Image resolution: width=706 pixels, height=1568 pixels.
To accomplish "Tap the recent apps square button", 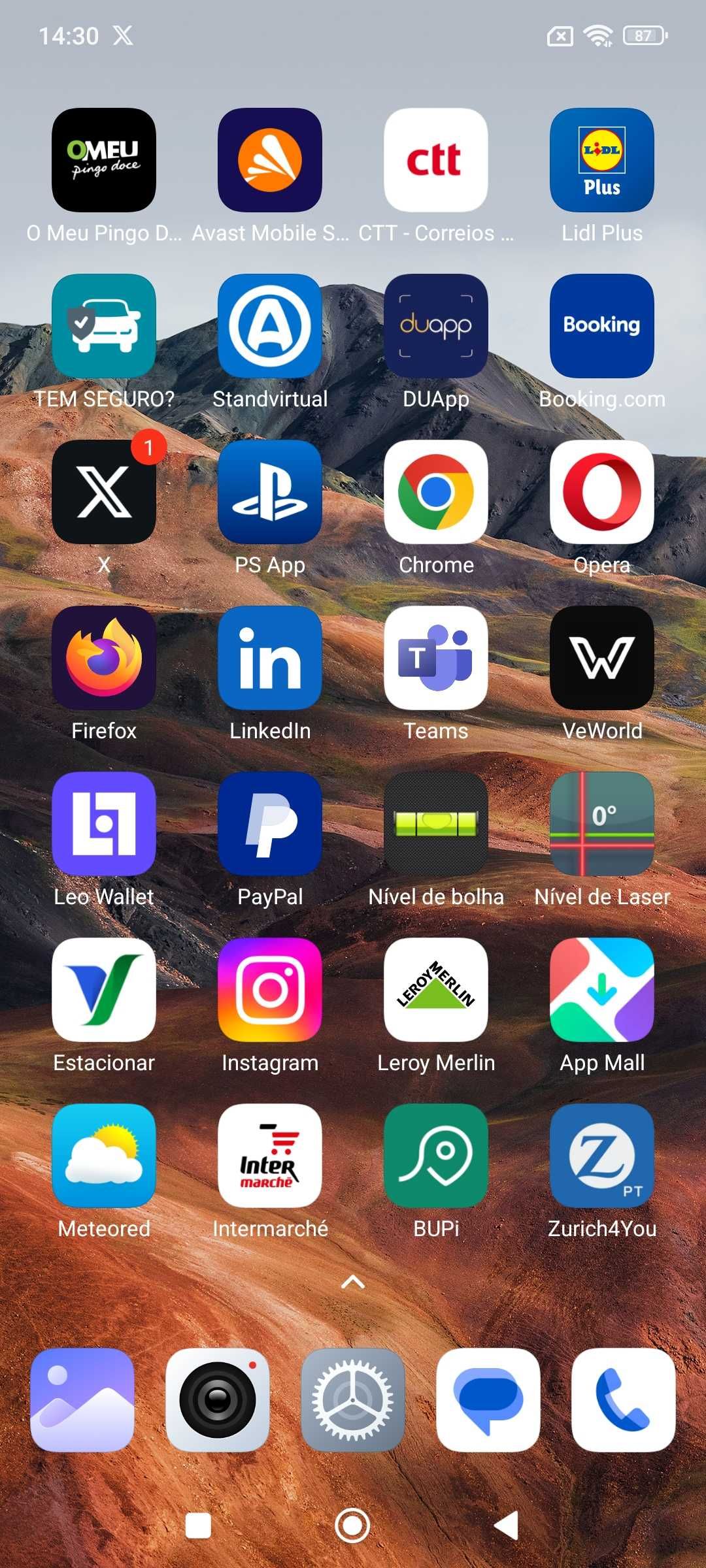I will pos(198,1526).
